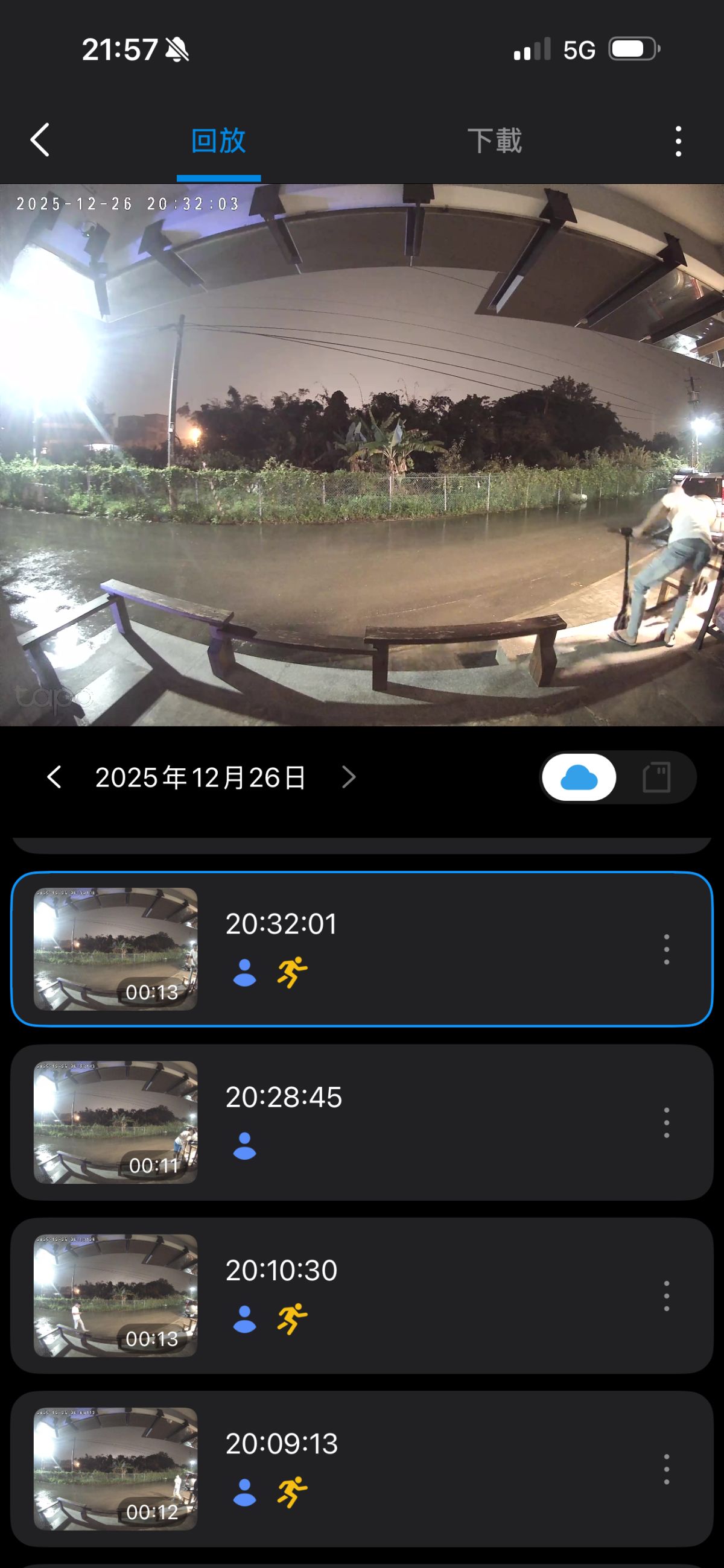Image resolution: width=724 pixels, height=1568 pixels.
Task: Tap the video player to show controls
Action: (361, 455)
